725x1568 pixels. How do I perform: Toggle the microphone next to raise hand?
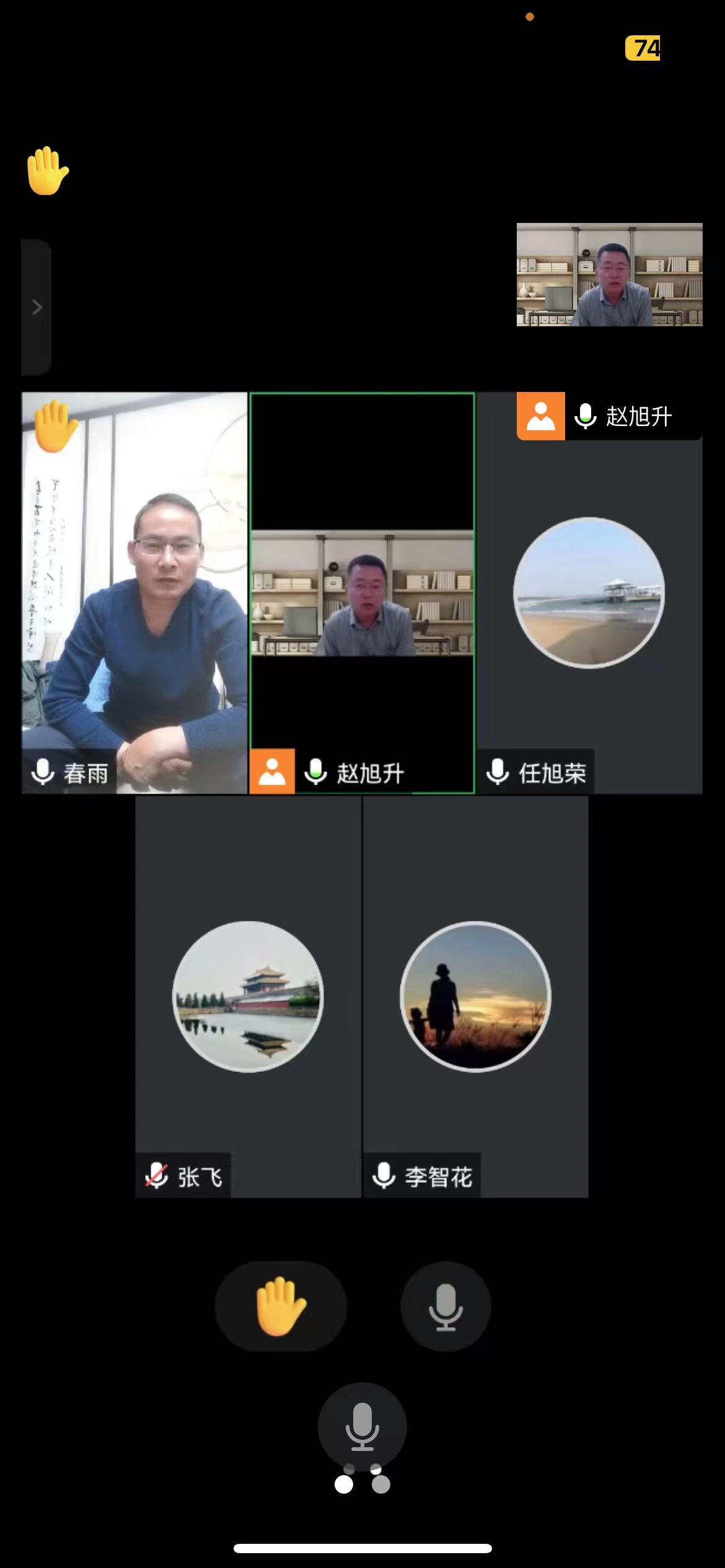446,1306
